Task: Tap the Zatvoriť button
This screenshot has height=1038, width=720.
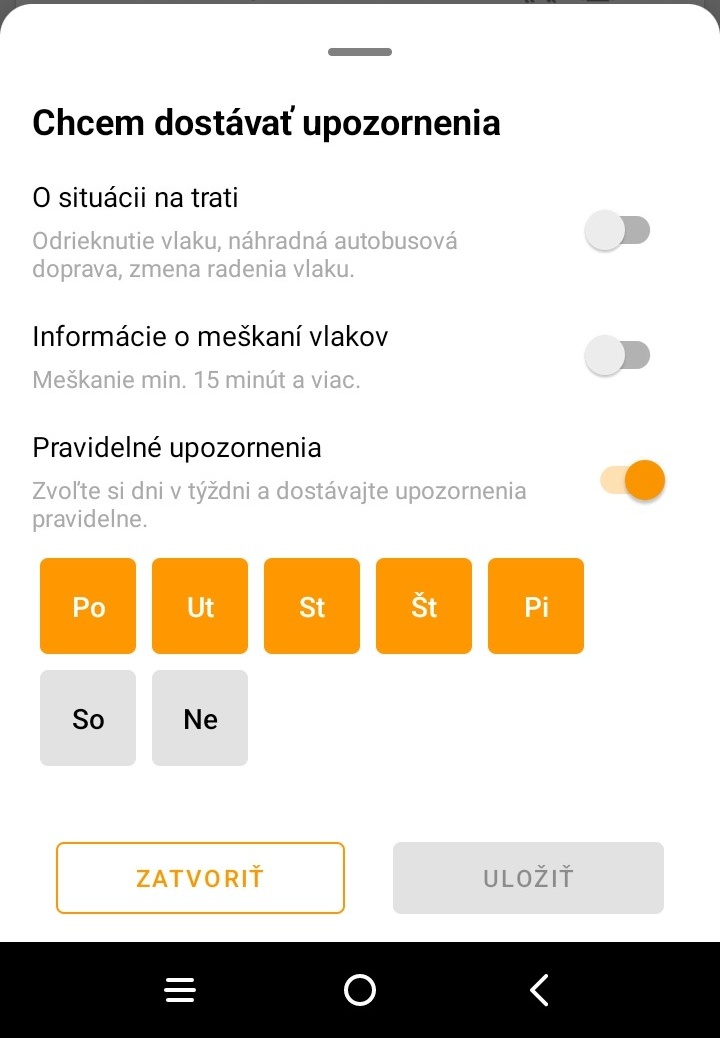Action: point(200,878)
